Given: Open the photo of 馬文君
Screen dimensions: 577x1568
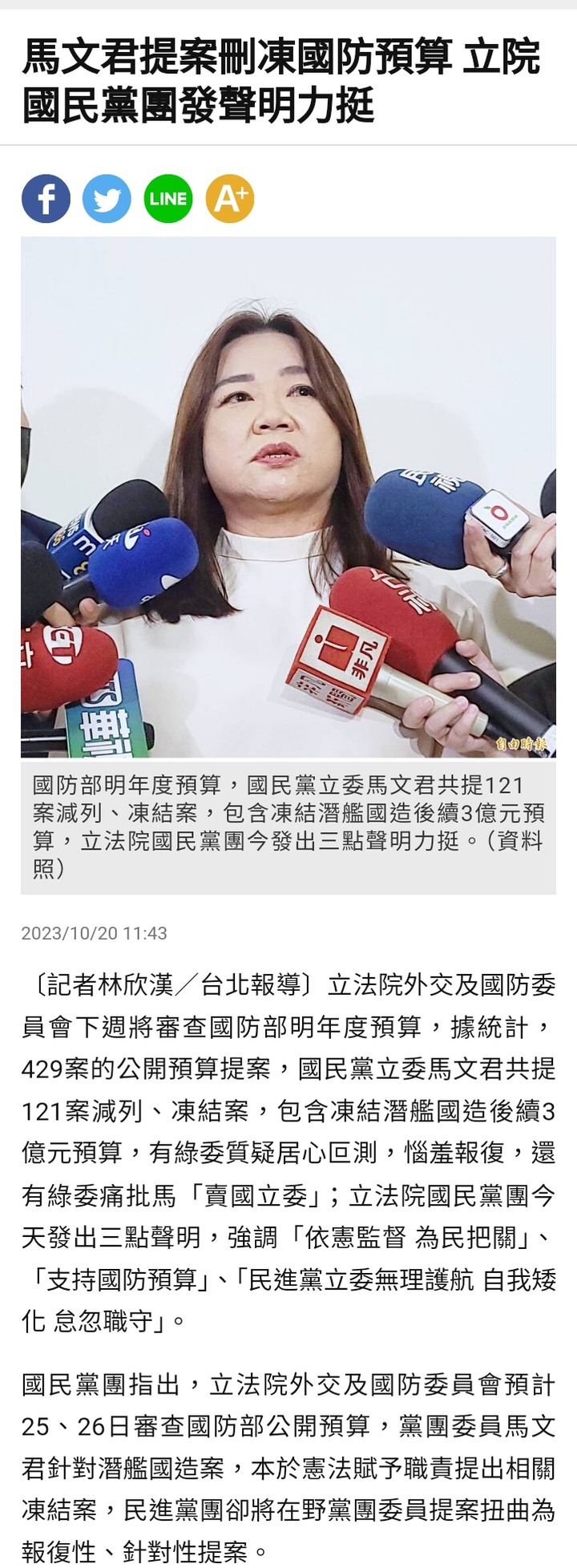Looking at the screenshot, I should click(x=288, y=497).
